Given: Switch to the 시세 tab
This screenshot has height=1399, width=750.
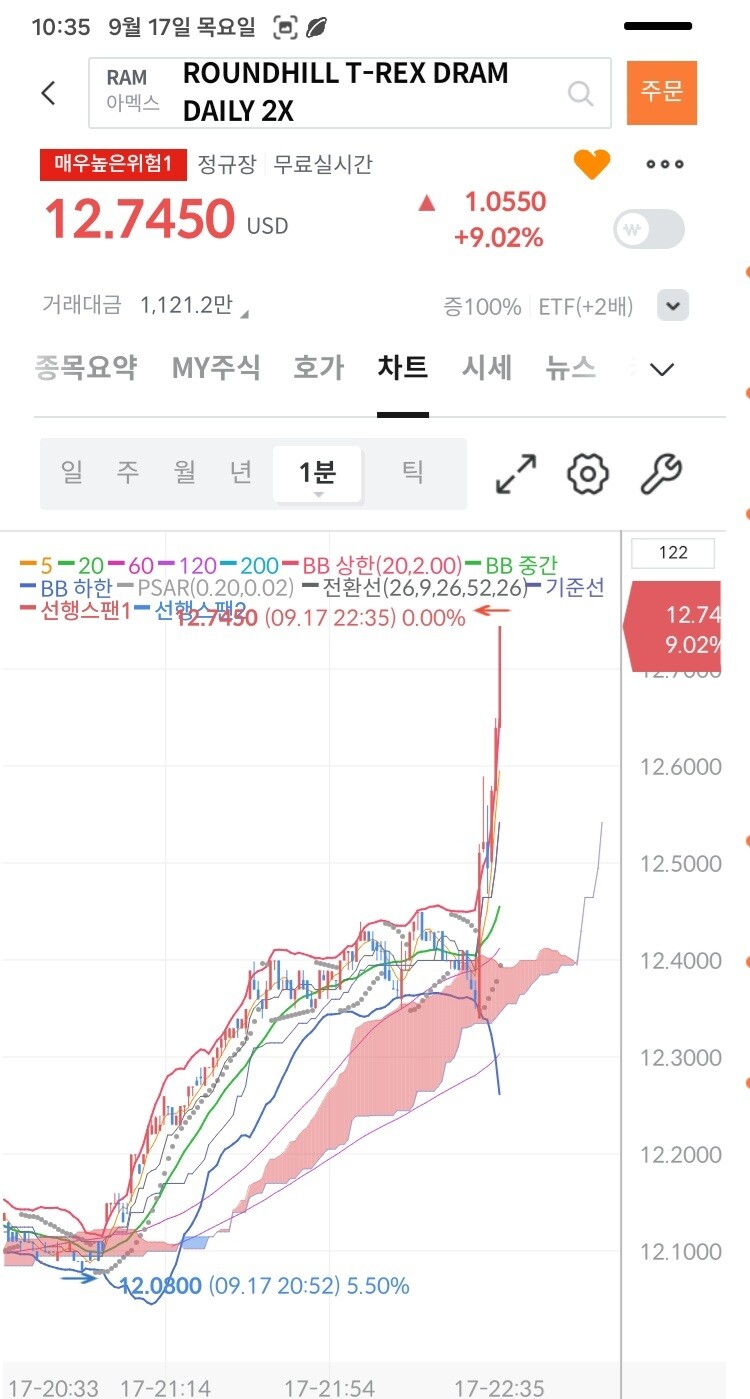Looking at the screenshot, I should [487, 368].
